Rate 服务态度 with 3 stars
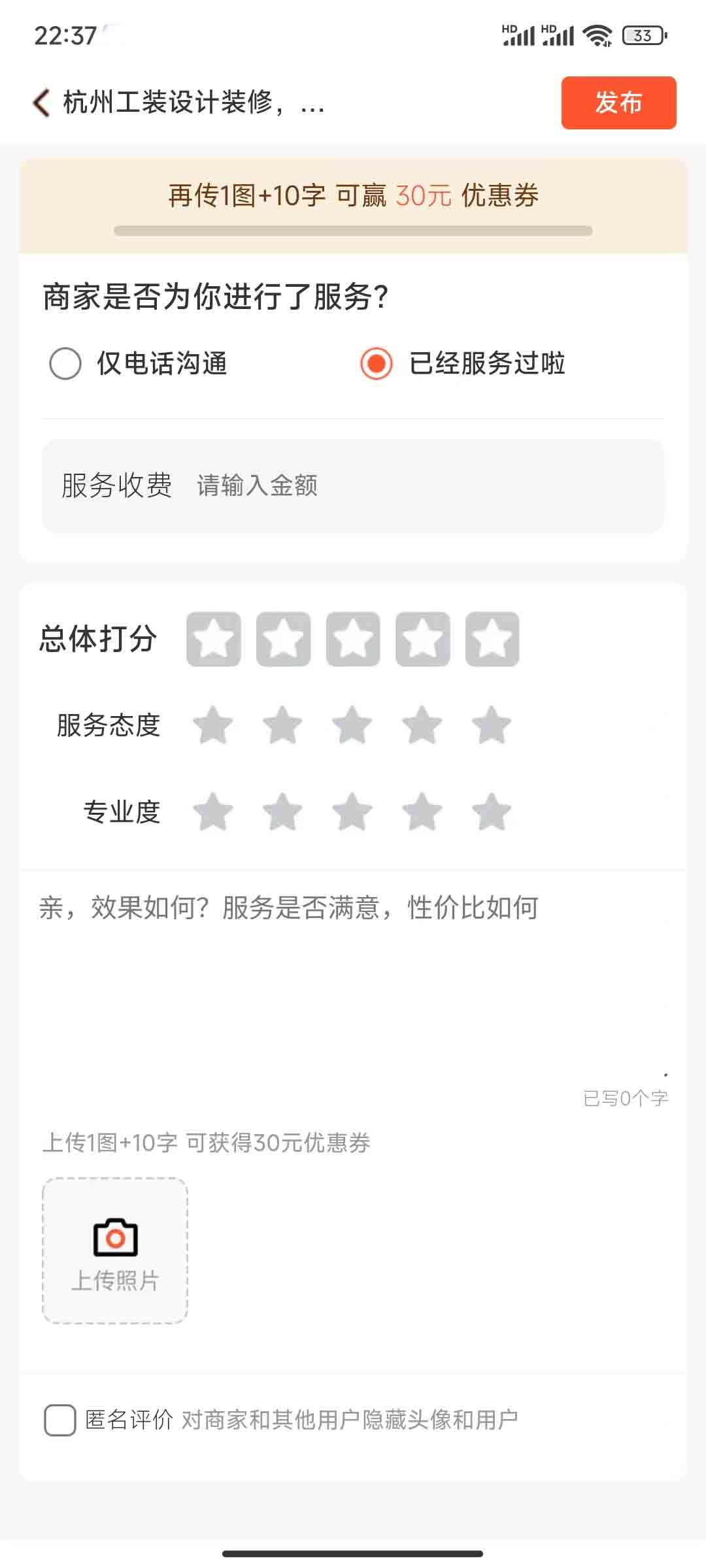 (352, 725)
